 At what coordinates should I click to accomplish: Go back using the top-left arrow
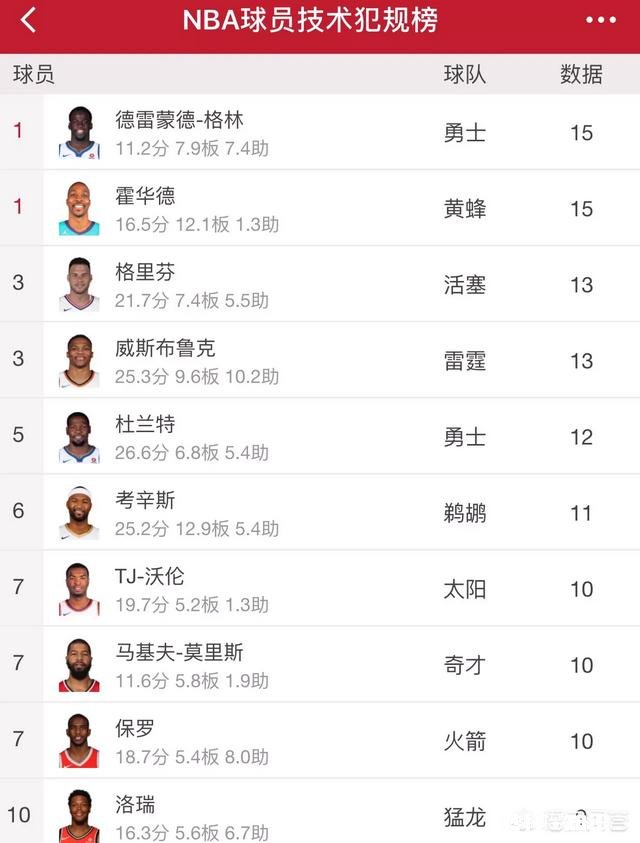coord(28,20)
